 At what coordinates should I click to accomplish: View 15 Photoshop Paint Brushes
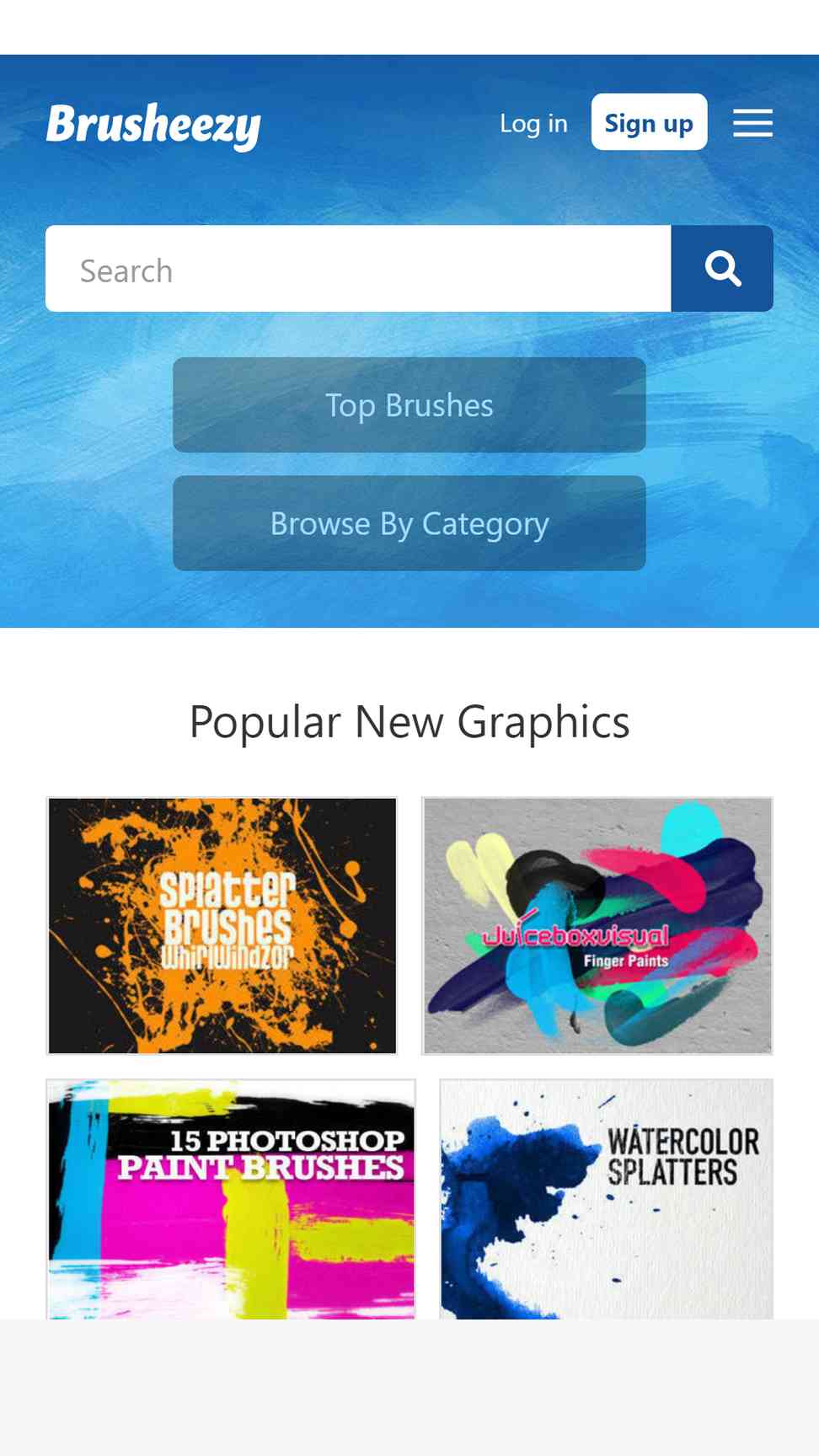[231, 1199]
